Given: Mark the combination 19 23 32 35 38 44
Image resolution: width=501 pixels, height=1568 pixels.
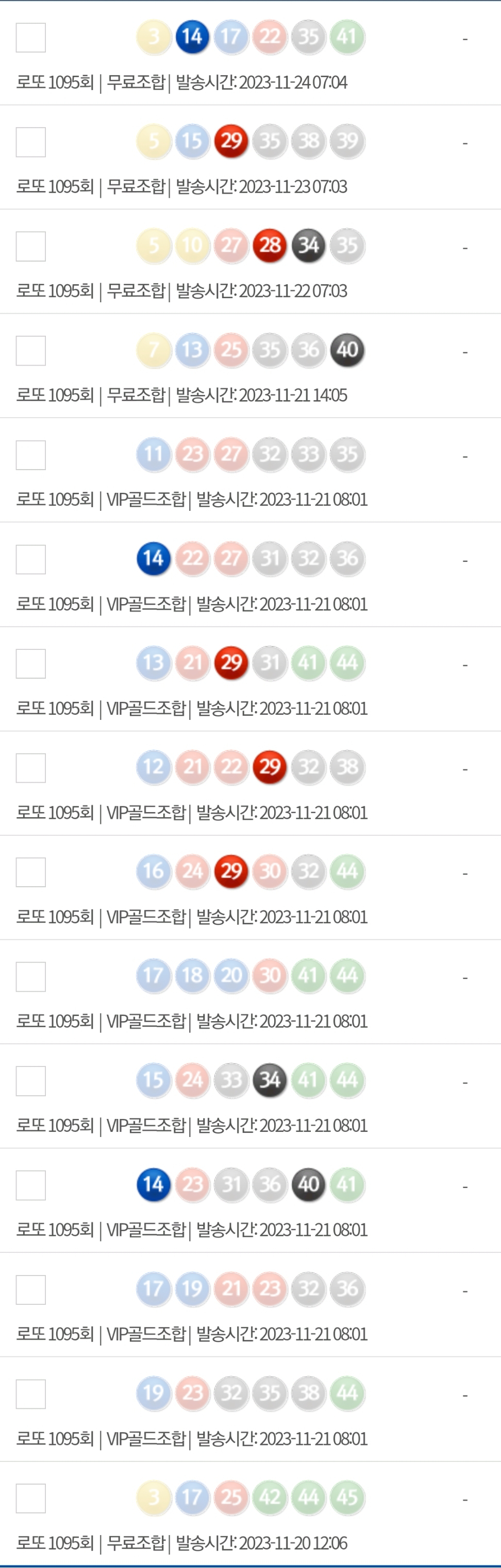Looking at the screenshot, I should (30, 1394).
